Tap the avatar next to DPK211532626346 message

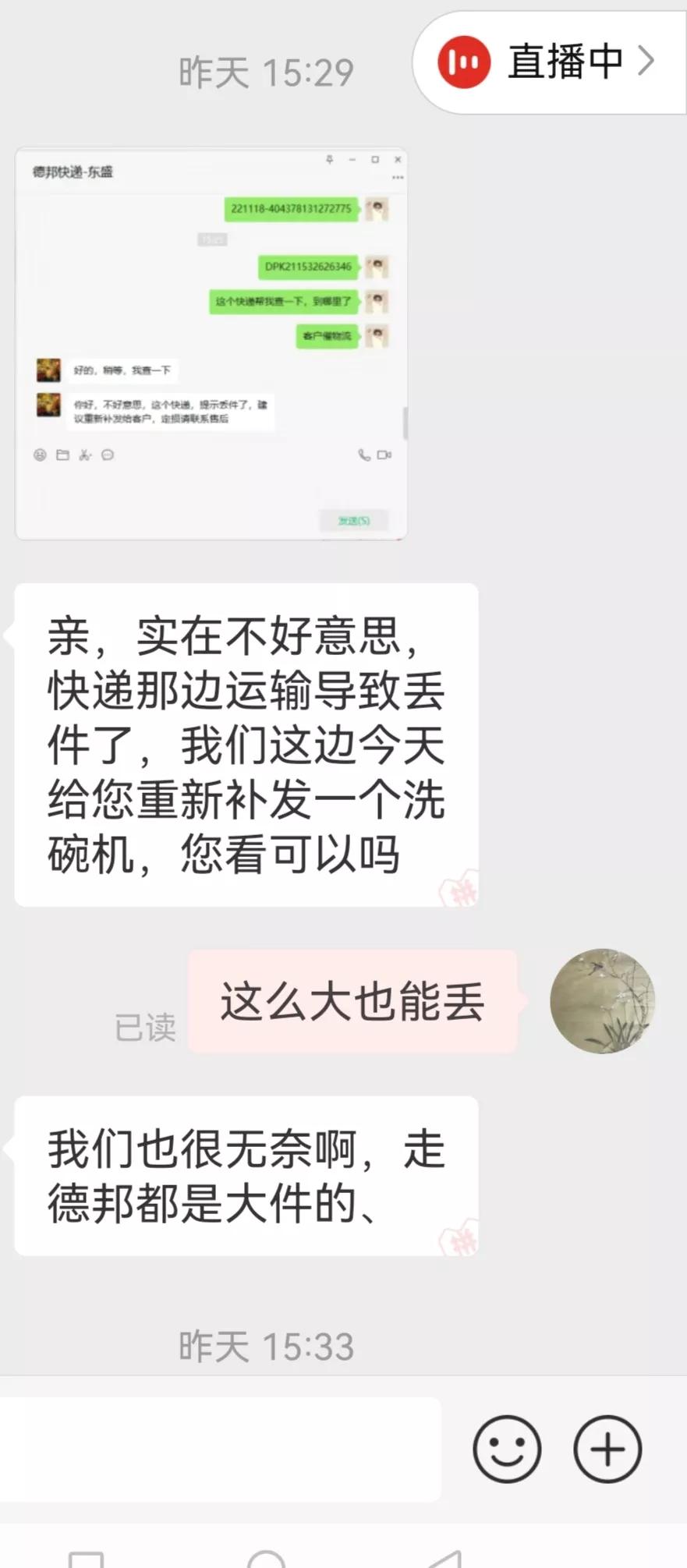pos(377,267)
